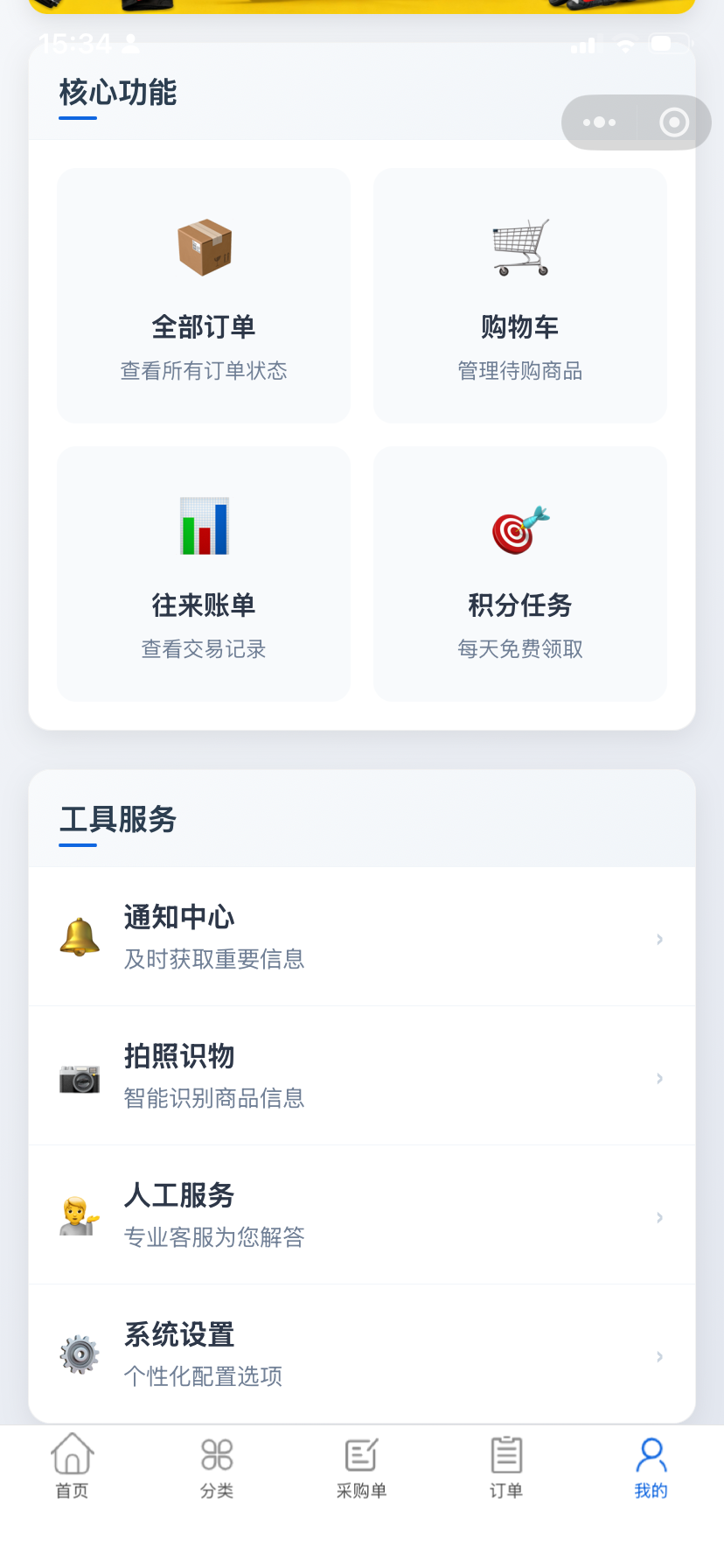Go to the 采购单 tab
This screenshot has height=1568, width=724.
pos(361,1467)
